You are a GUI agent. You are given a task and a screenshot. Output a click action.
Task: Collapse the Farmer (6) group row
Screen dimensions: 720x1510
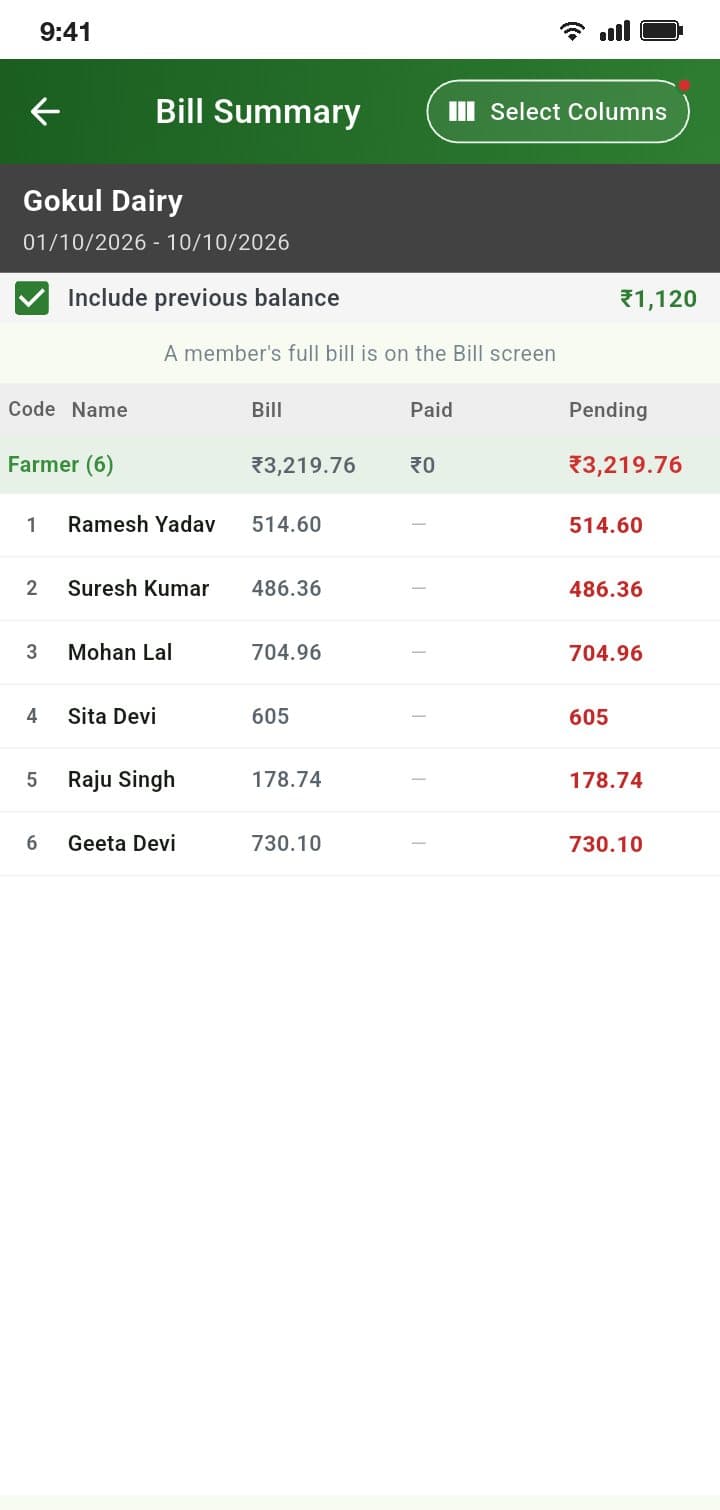pos(360,465)
